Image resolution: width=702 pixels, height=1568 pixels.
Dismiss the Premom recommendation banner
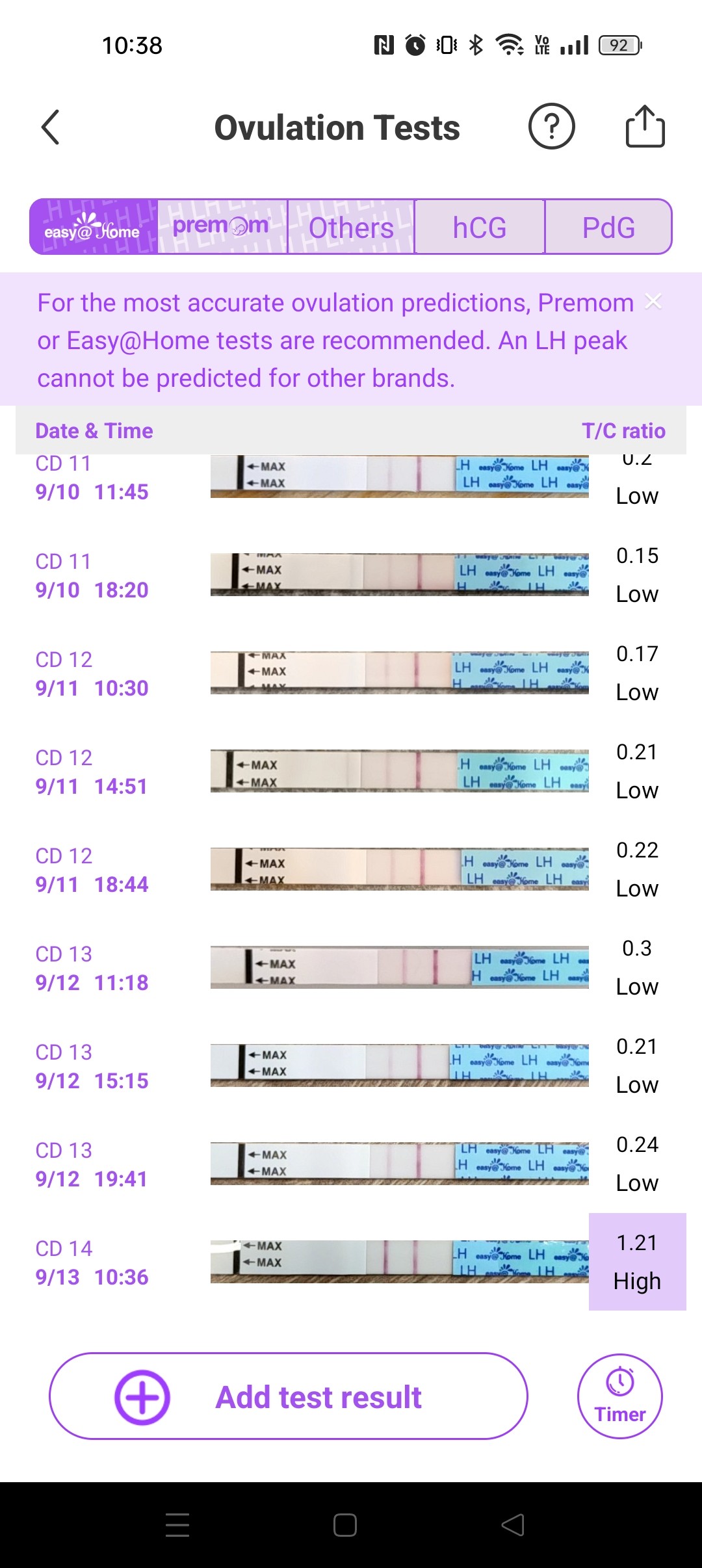click(653, 302)
